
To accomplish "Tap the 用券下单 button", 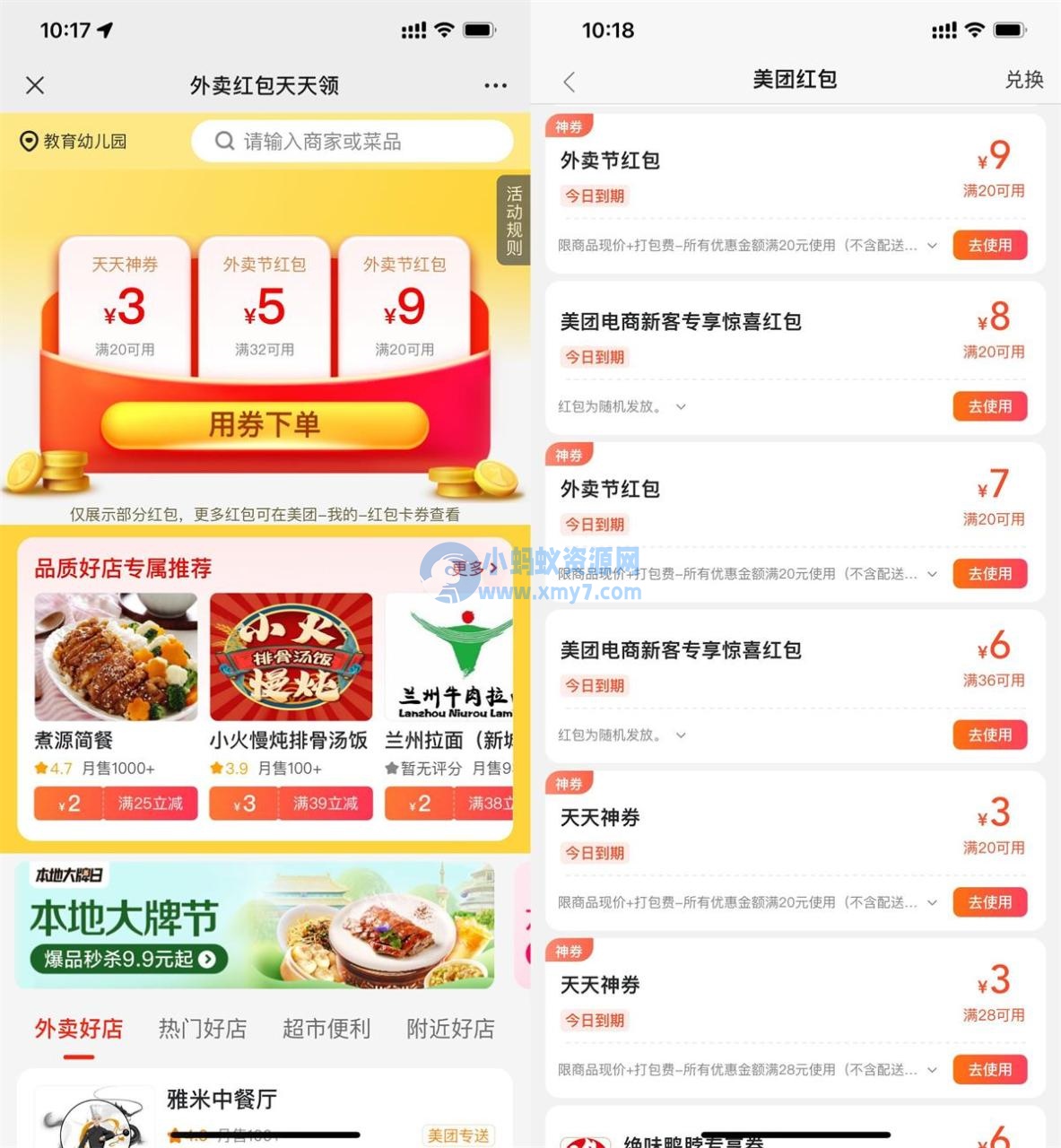I will click(264, 424).
